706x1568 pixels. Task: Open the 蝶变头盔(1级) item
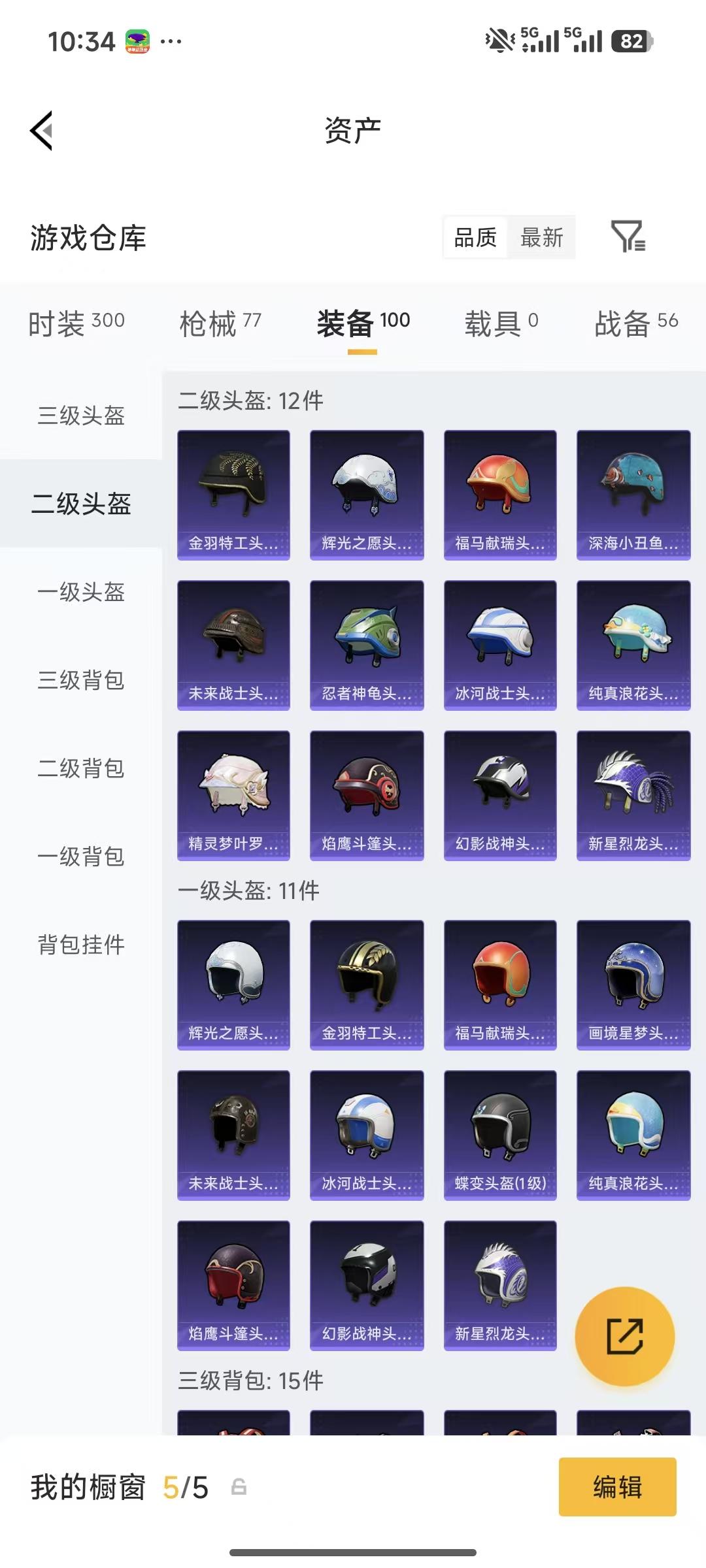(499, 1135)
